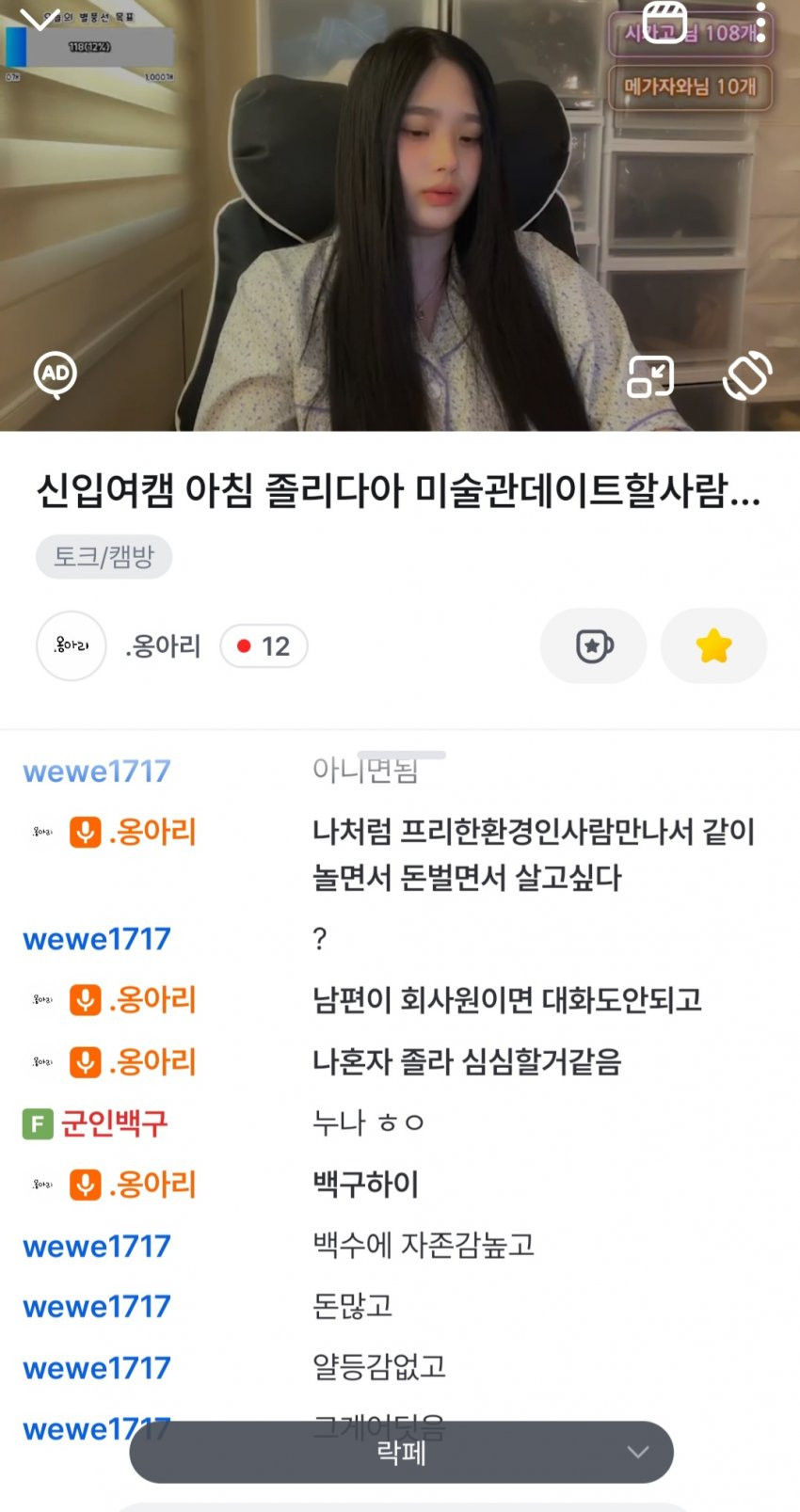Rotate the screen to landscape
800x1512 pixels.
746,375
